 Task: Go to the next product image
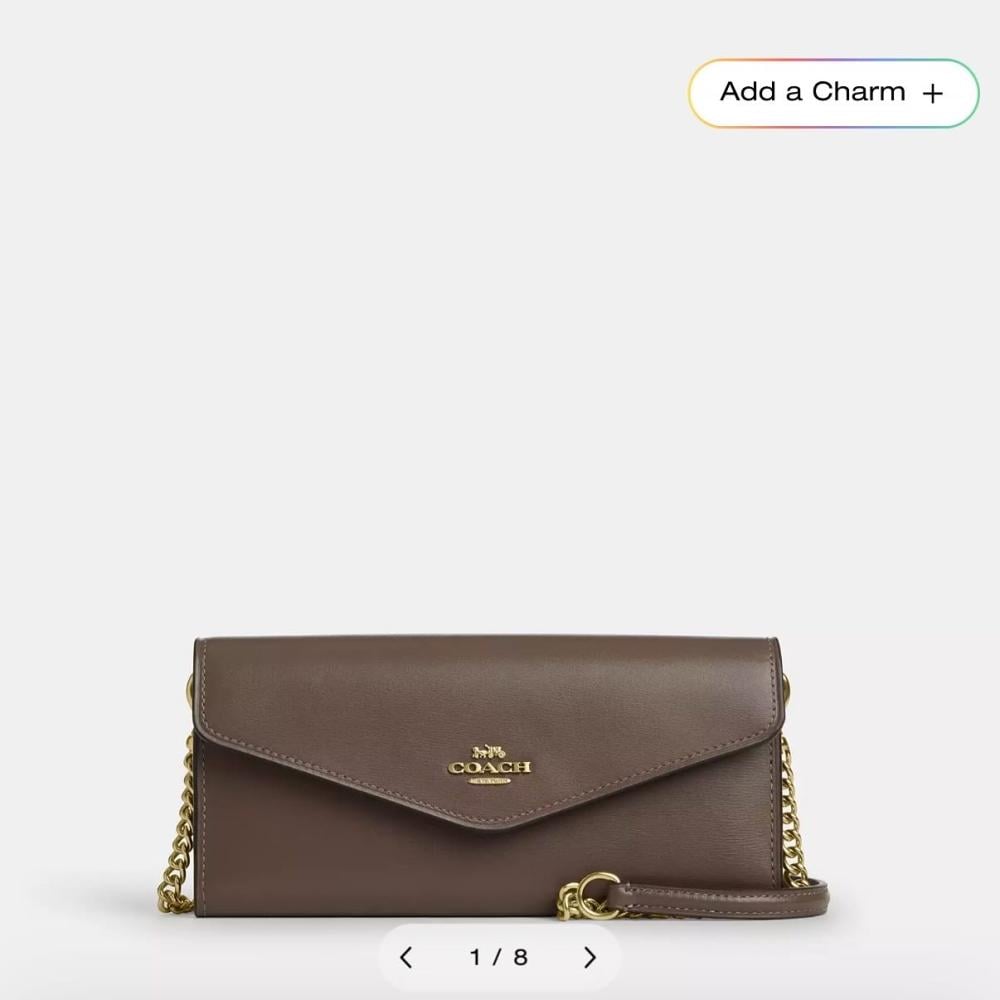coord(589,958)
